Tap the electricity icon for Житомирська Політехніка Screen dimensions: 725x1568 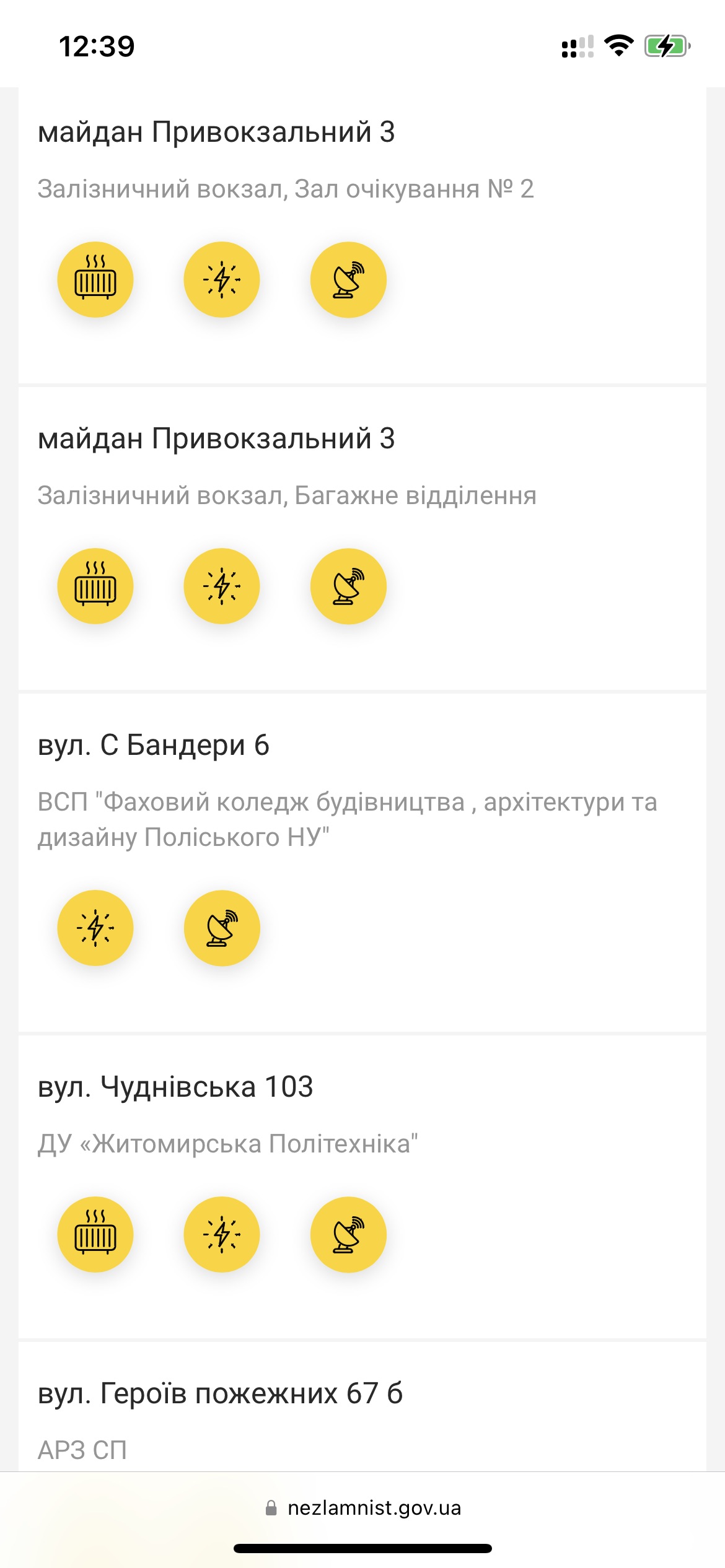[x=222, y=1234]
